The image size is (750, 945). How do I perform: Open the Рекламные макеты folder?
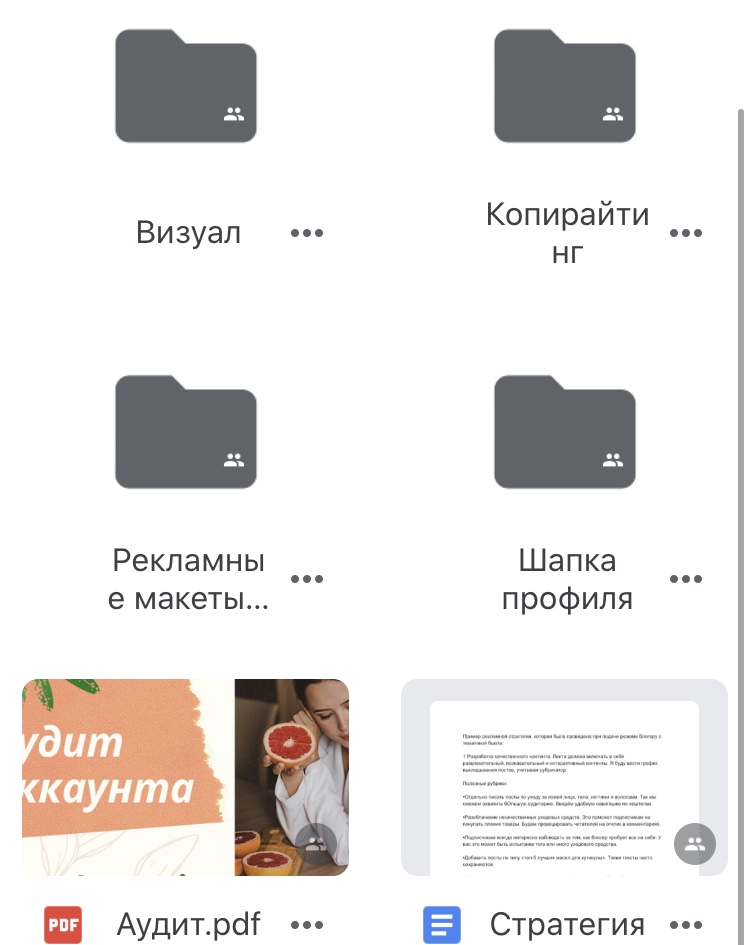pos(186,433)
